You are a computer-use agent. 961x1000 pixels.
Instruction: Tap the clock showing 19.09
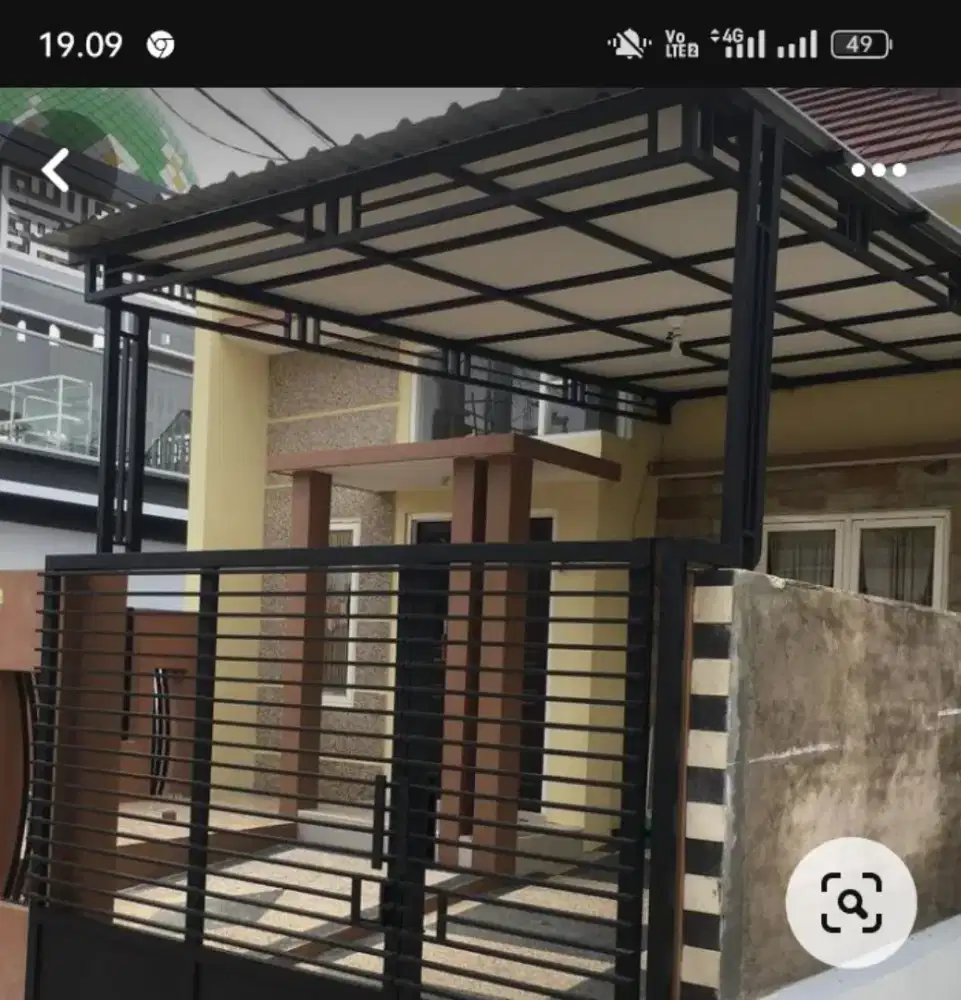coord(80,44)
